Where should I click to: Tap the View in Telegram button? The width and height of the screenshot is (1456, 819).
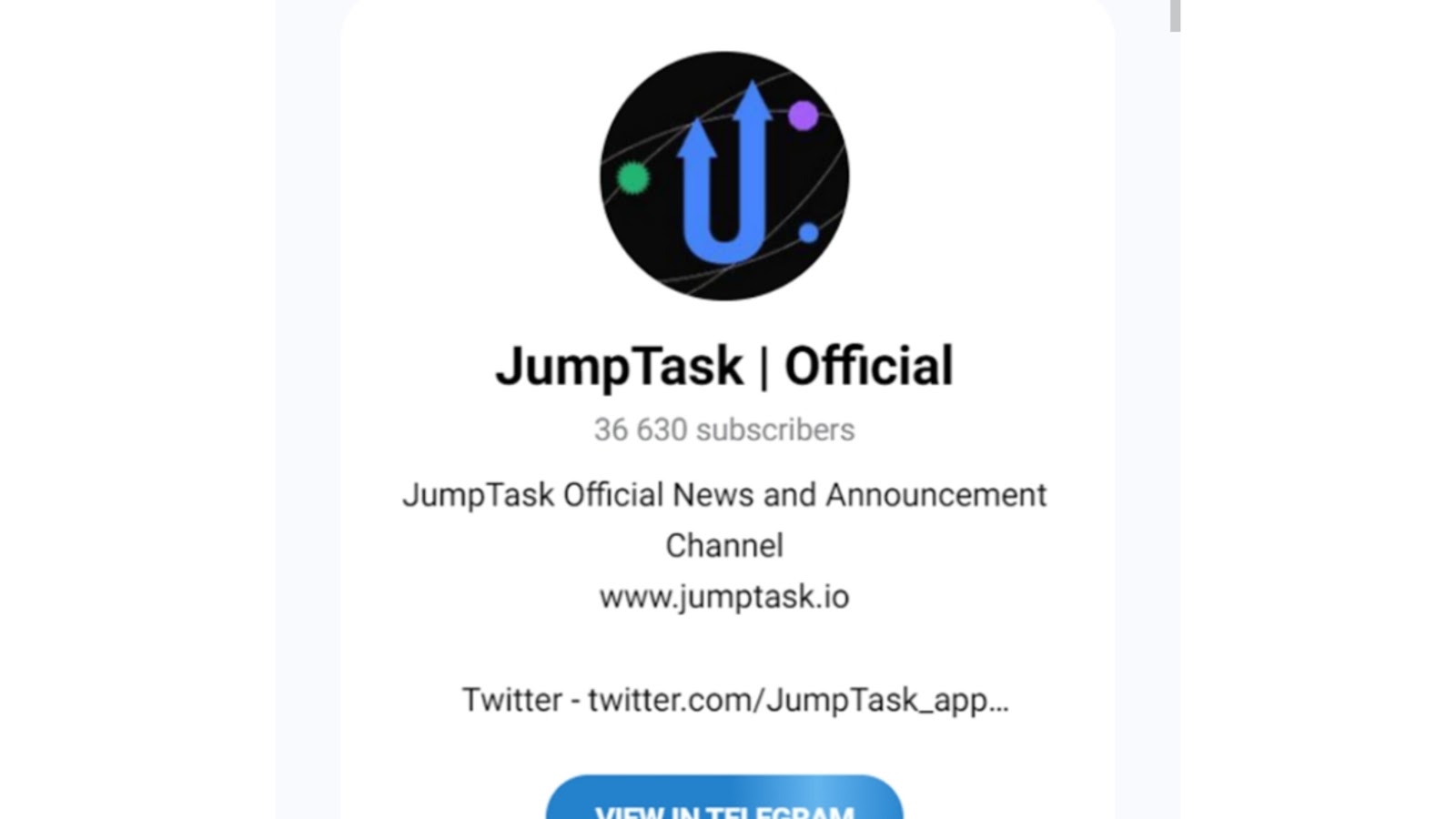[724, 801]
